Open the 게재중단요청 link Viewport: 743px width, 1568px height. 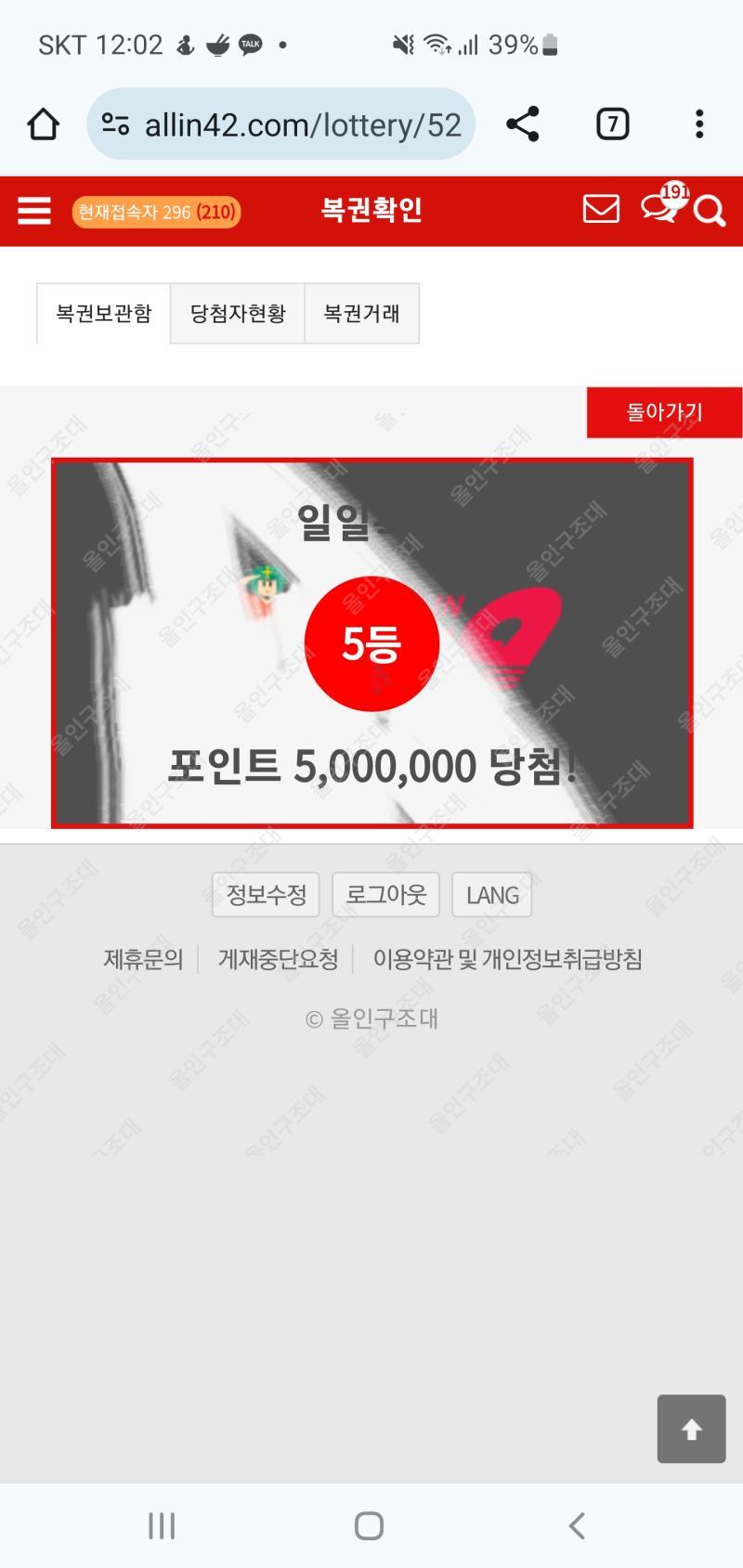278,959
